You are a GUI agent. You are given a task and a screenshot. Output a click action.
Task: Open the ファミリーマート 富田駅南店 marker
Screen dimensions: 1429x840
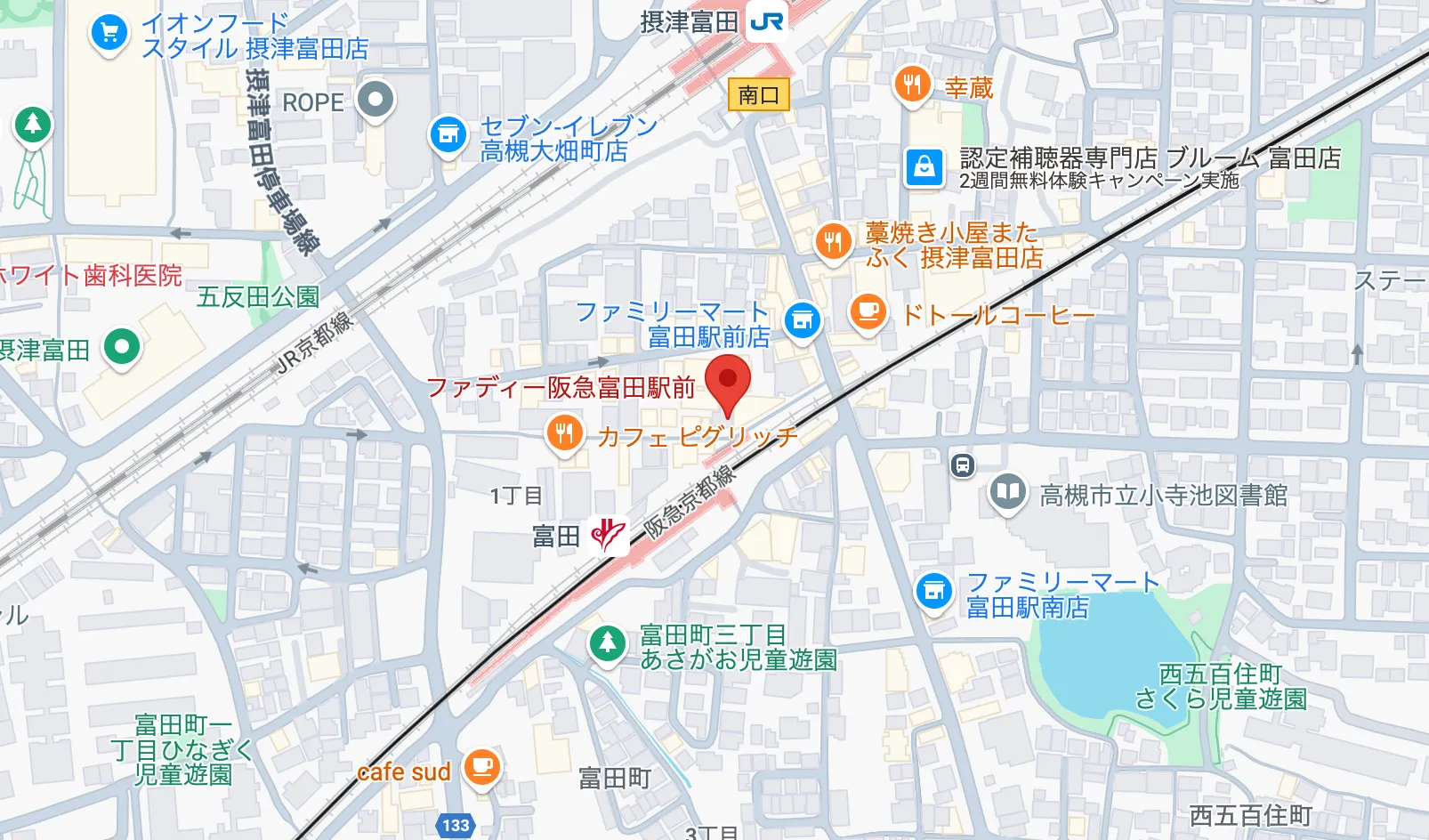[933, 591]
